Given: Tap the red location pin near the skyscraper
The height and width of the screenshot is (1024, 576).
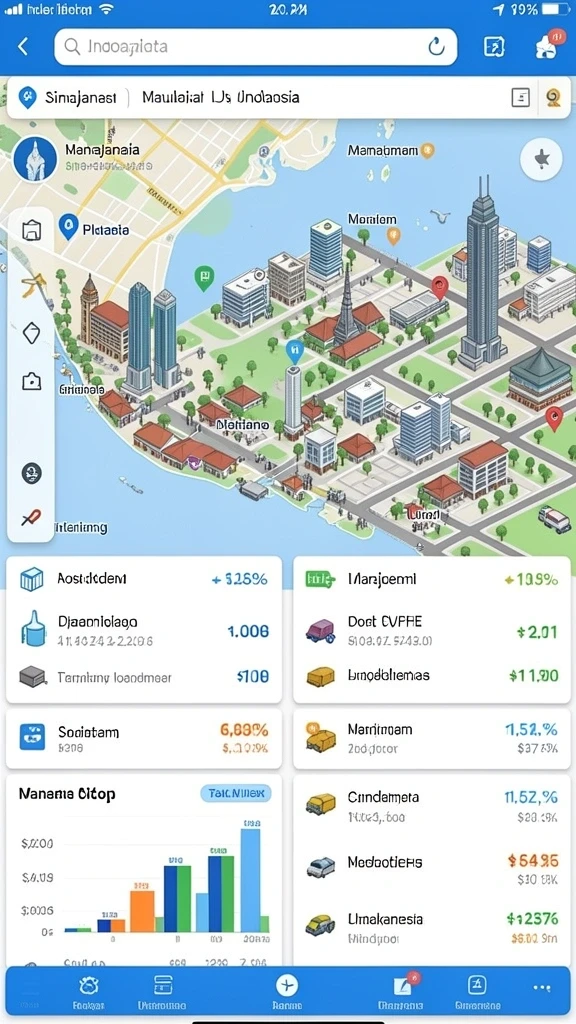Looking at the screenshot, I should [x=440, y=286].
